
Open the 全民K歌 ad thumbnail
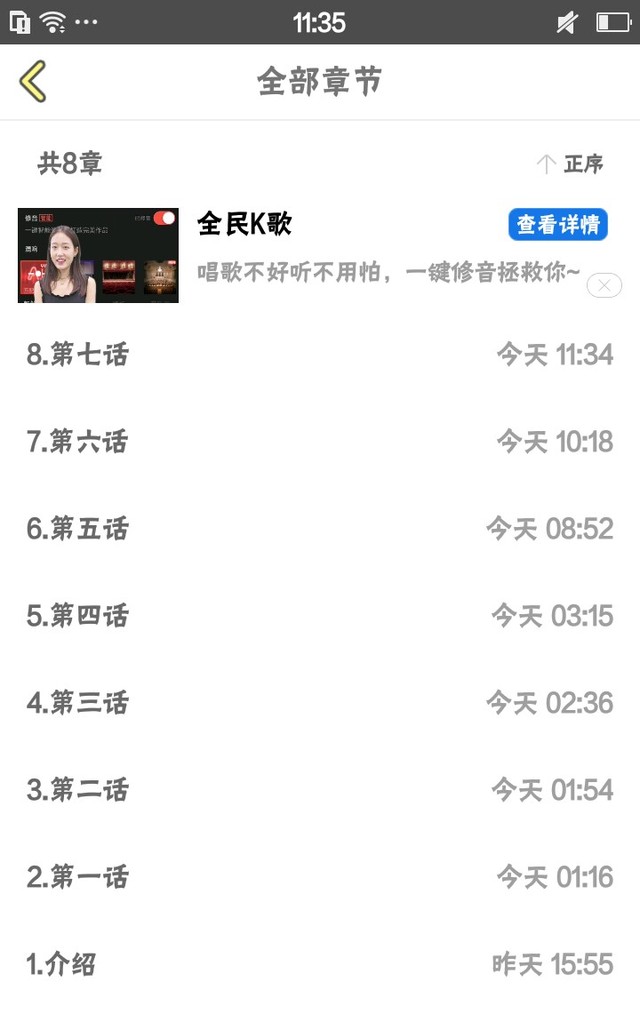coord(98,255)
